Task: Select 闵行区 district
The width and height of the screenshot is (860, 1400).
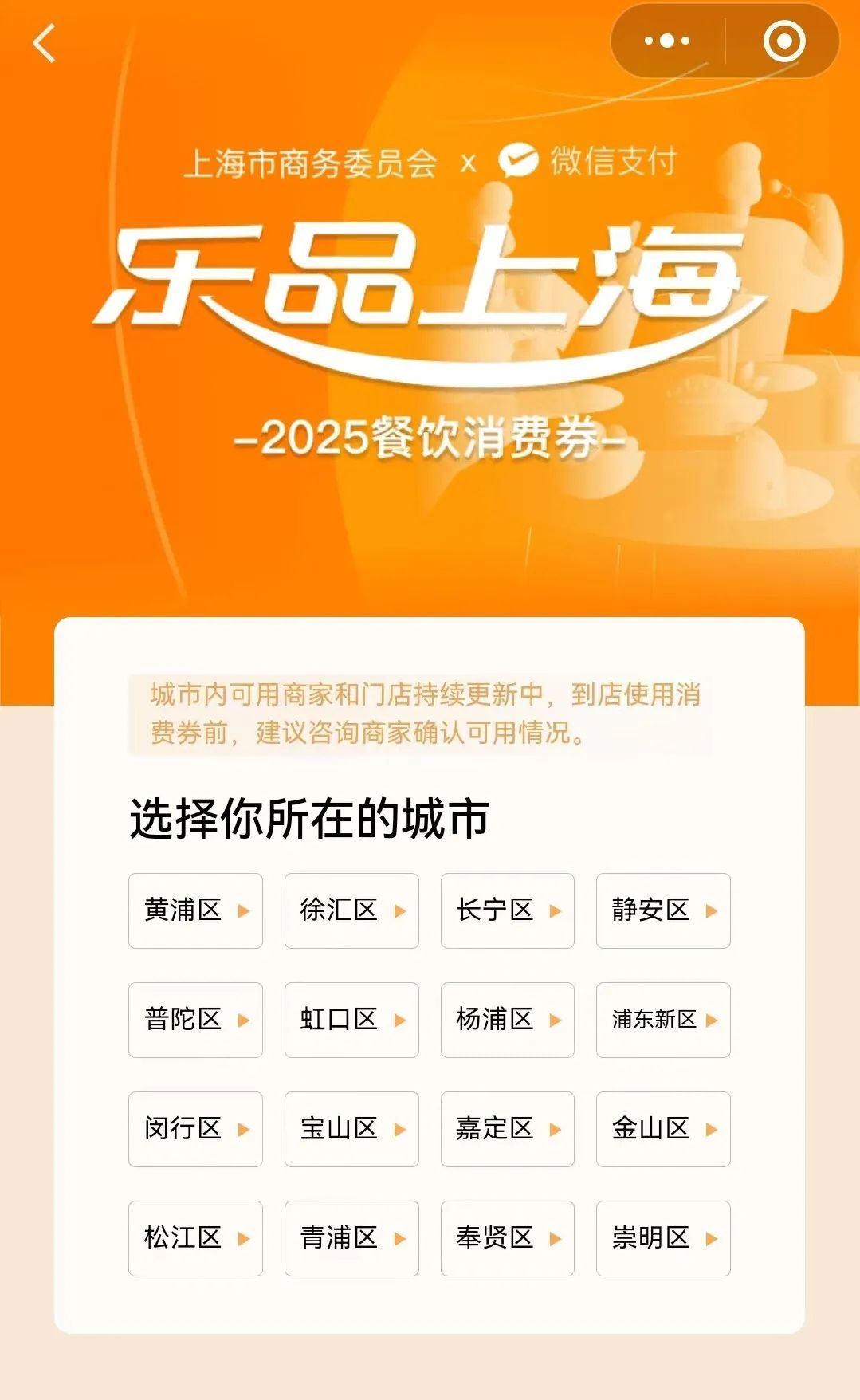Action: [195, 1129]
